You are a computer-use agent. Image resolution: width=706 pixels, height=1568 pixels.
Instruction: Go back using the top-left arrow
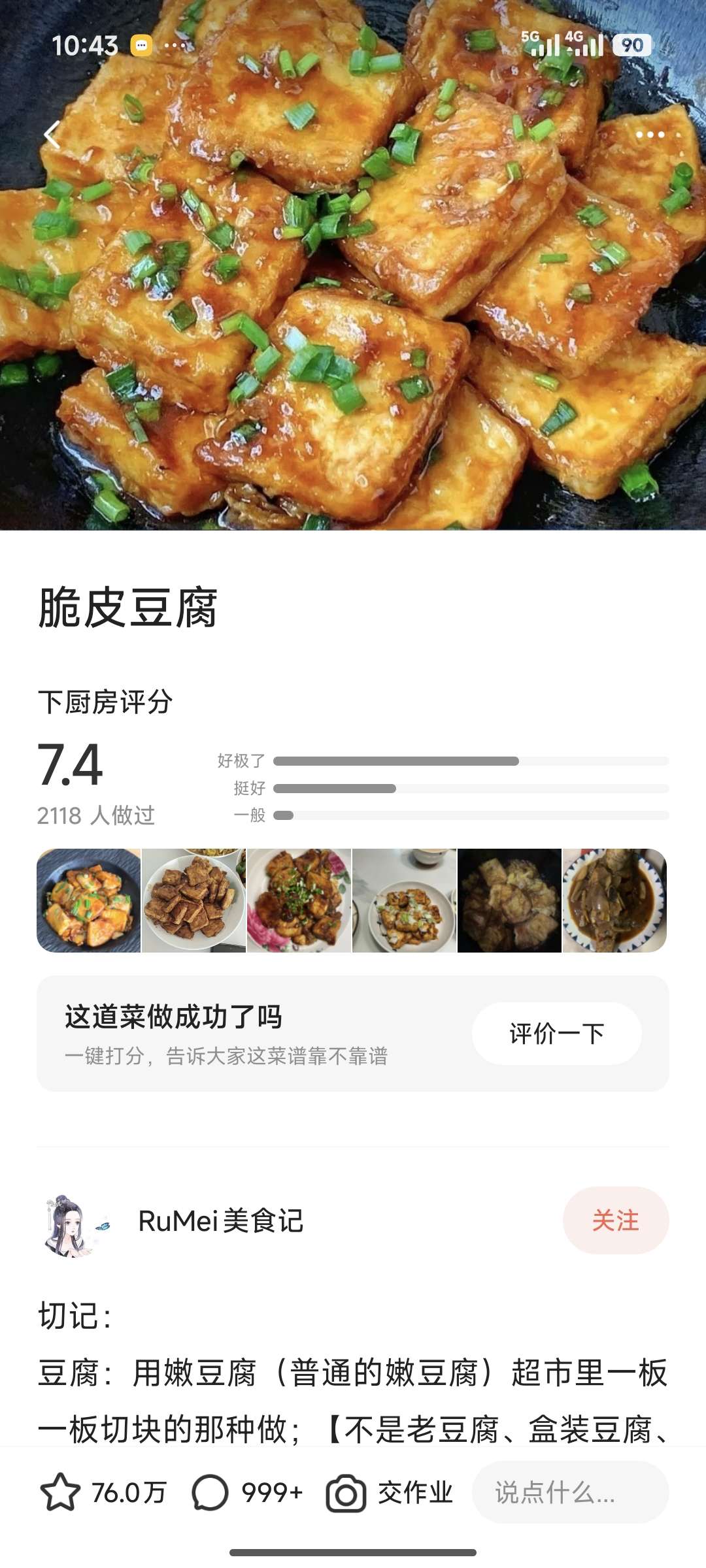coord(52,135)
